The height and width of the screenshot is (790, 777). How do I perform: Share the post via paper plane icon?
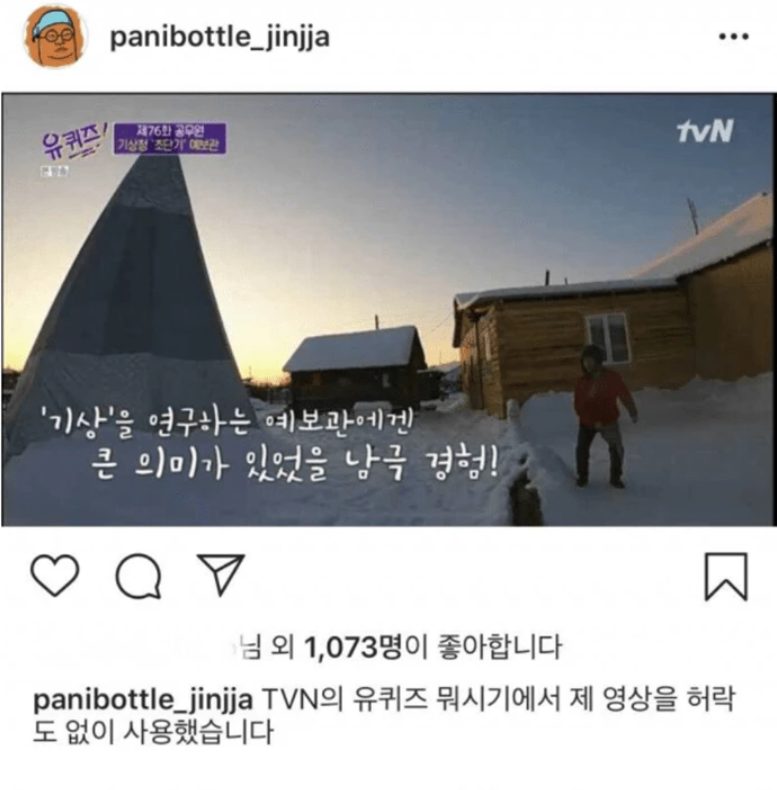pyautogui.click(x=221, y=575)
